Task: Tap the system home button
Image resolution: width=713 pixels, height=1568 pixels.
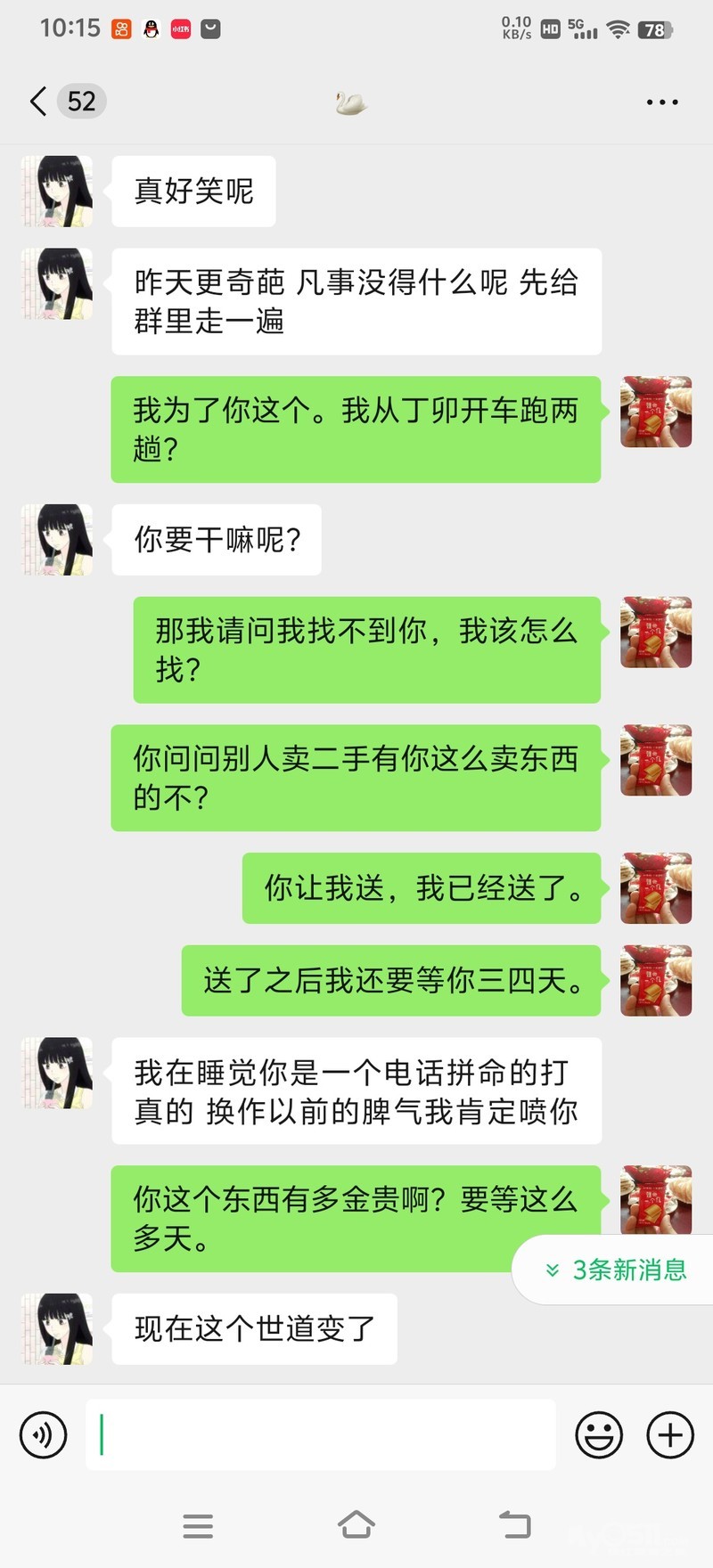Action: [x=356, y=1525]
